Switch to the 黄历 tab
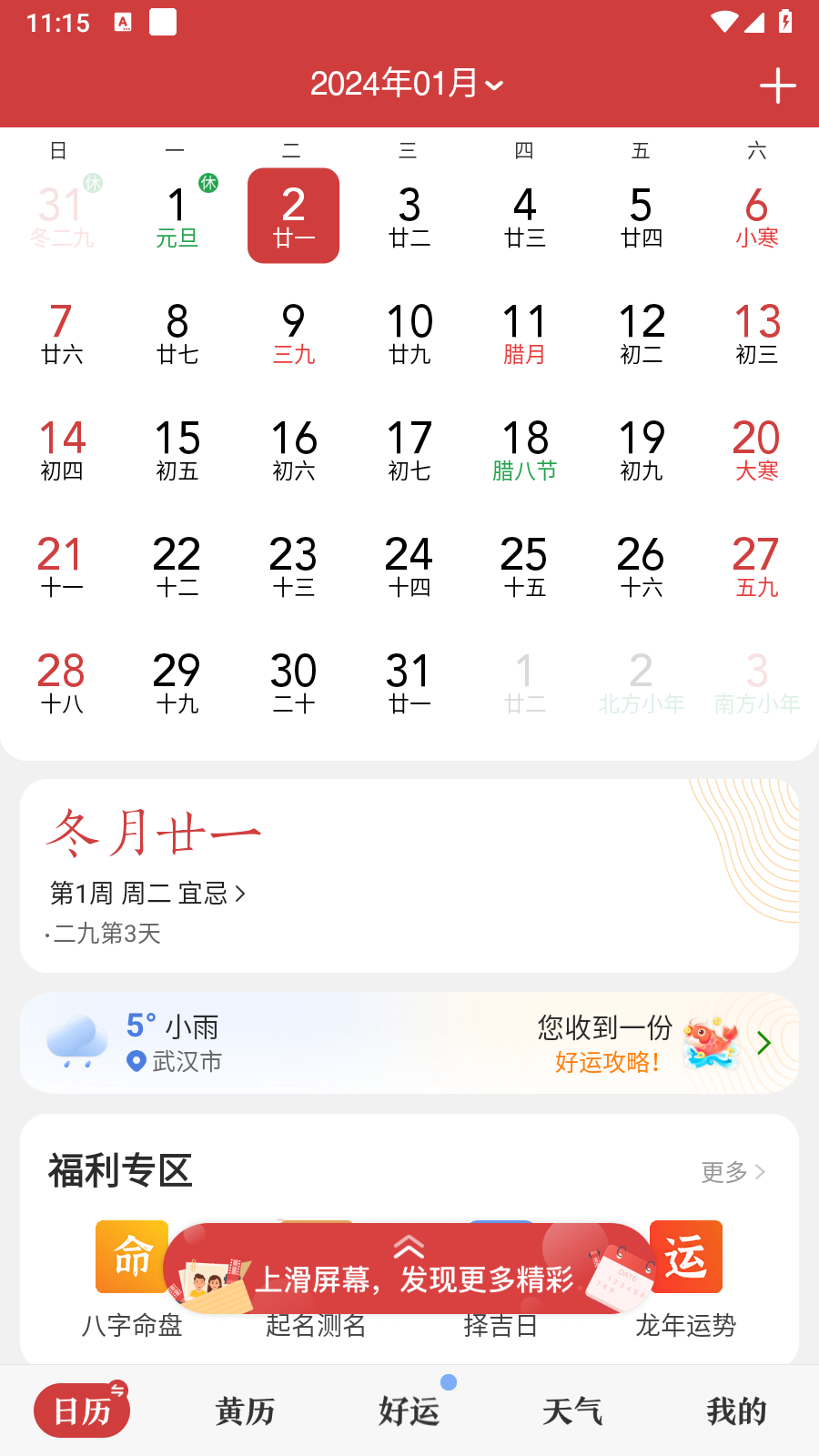Viewport: 819px width, 1456px height. (x=245, y=1410)
